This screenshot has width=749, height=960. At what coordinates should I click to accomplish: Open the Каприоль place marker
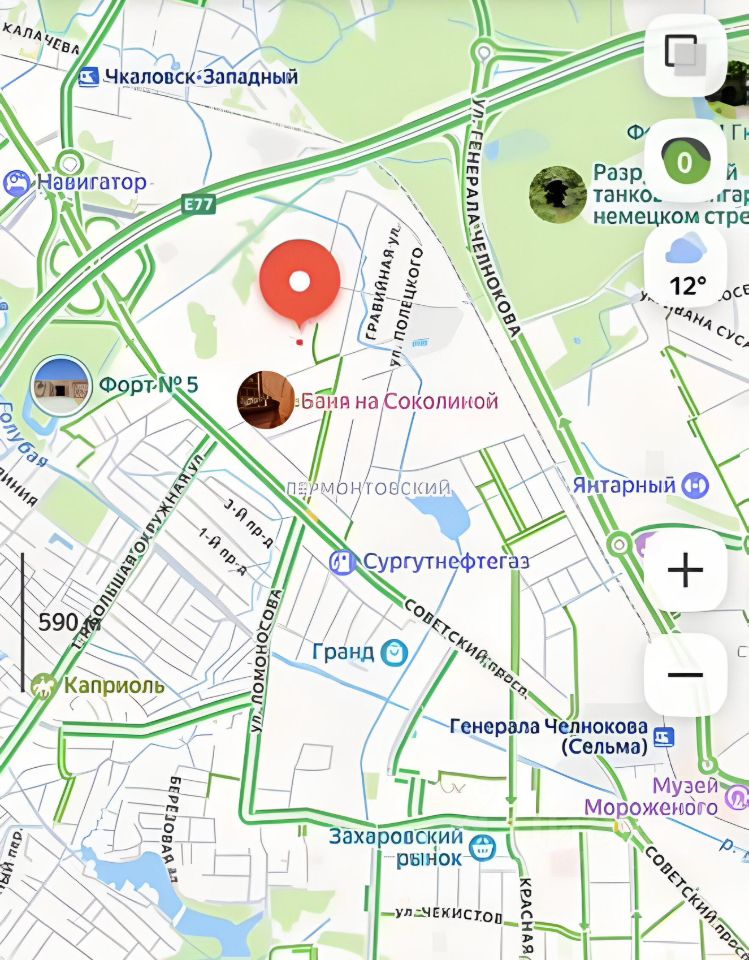coord(43,686)
